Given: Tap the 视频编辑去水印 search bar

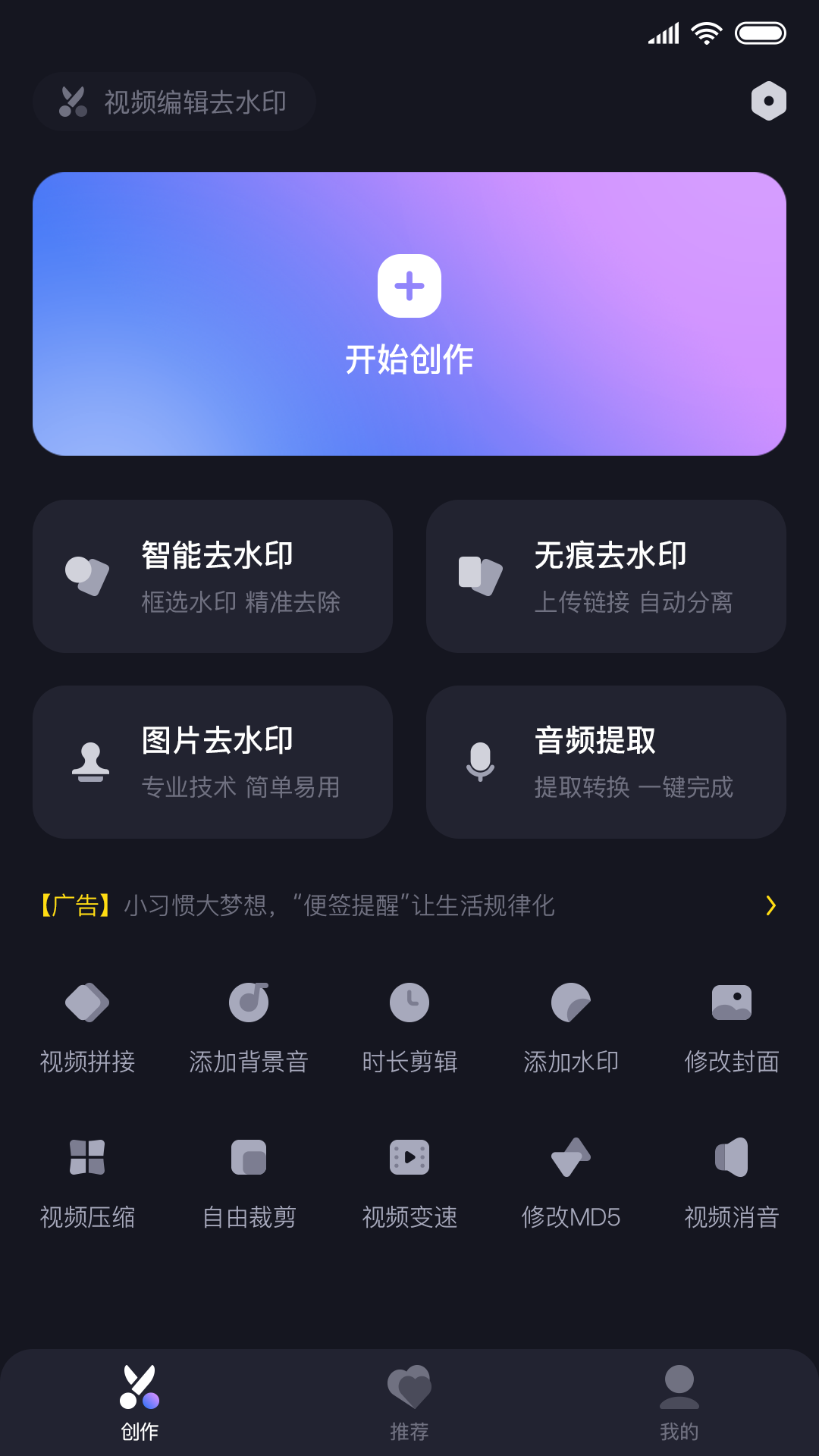Looking at the screenshot, I should tap(174, 102).
